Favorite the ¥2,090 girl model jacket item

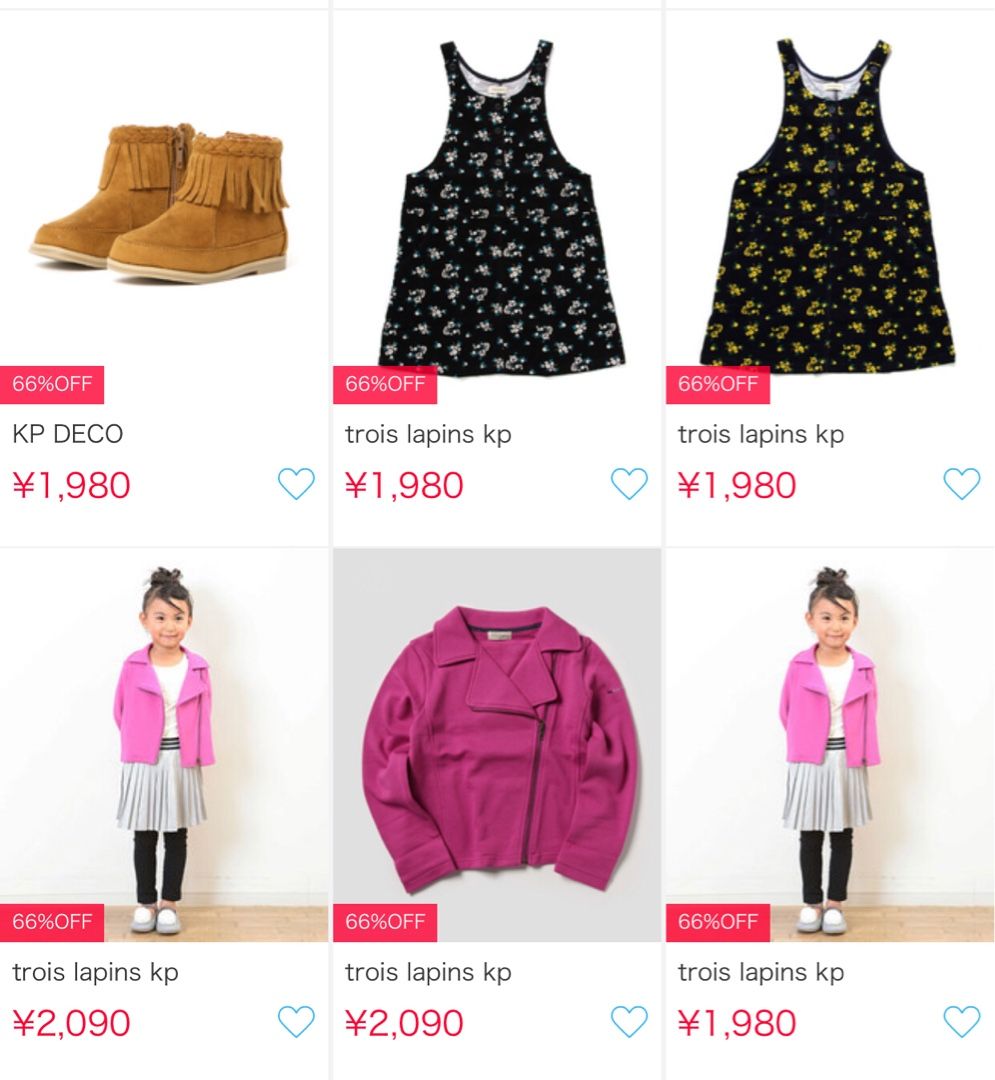[x=296, y=1022]
